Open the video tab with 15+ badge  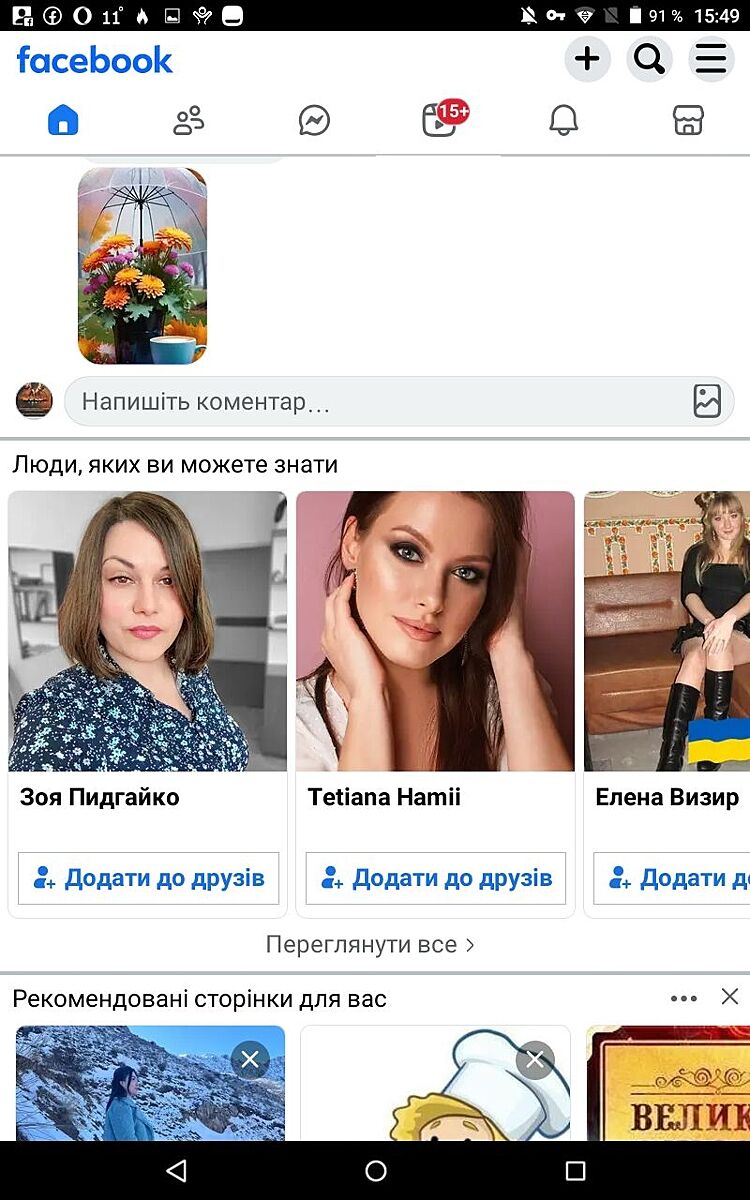pos(439,121)
